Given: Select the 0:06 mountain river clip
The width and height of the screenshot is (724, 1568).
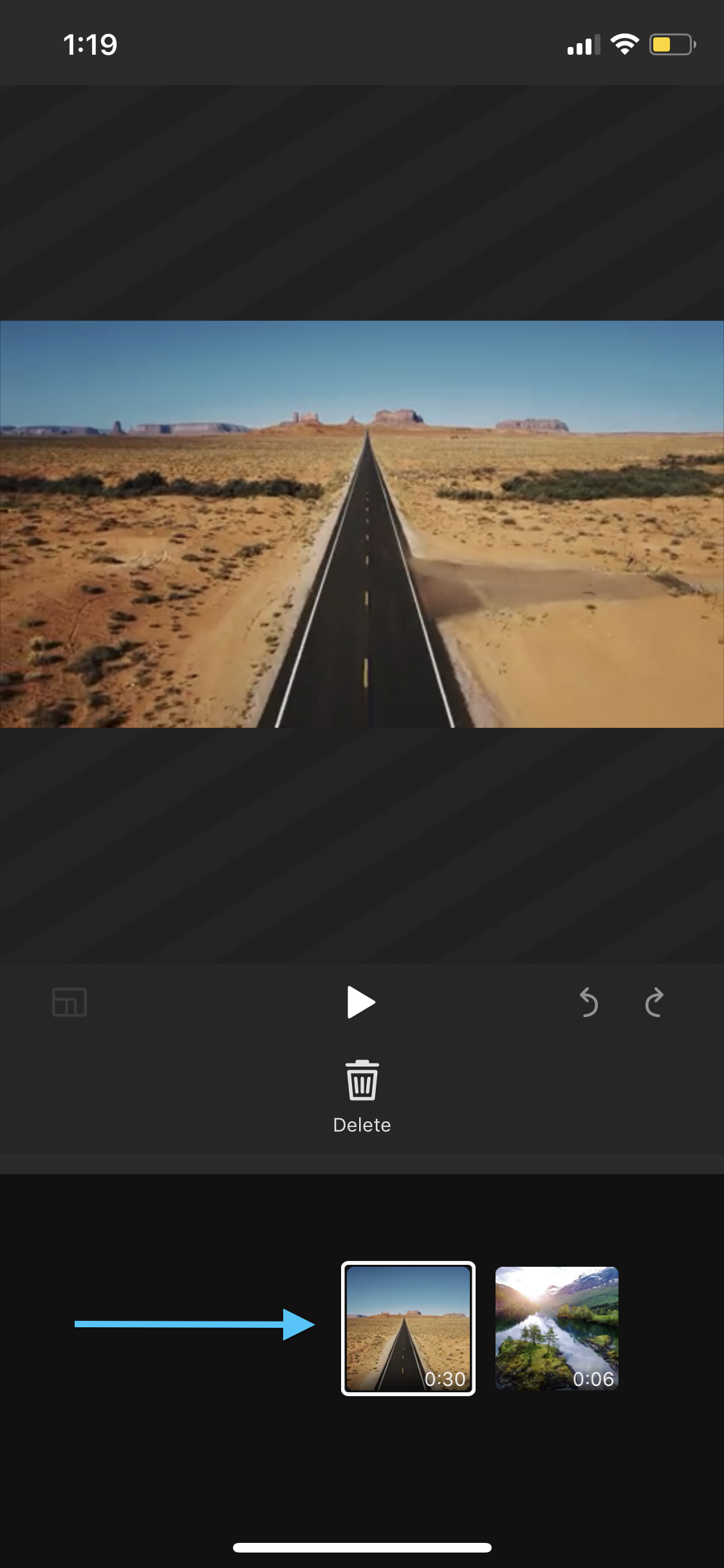Looking at the screenshot, I should point(557,1328).
